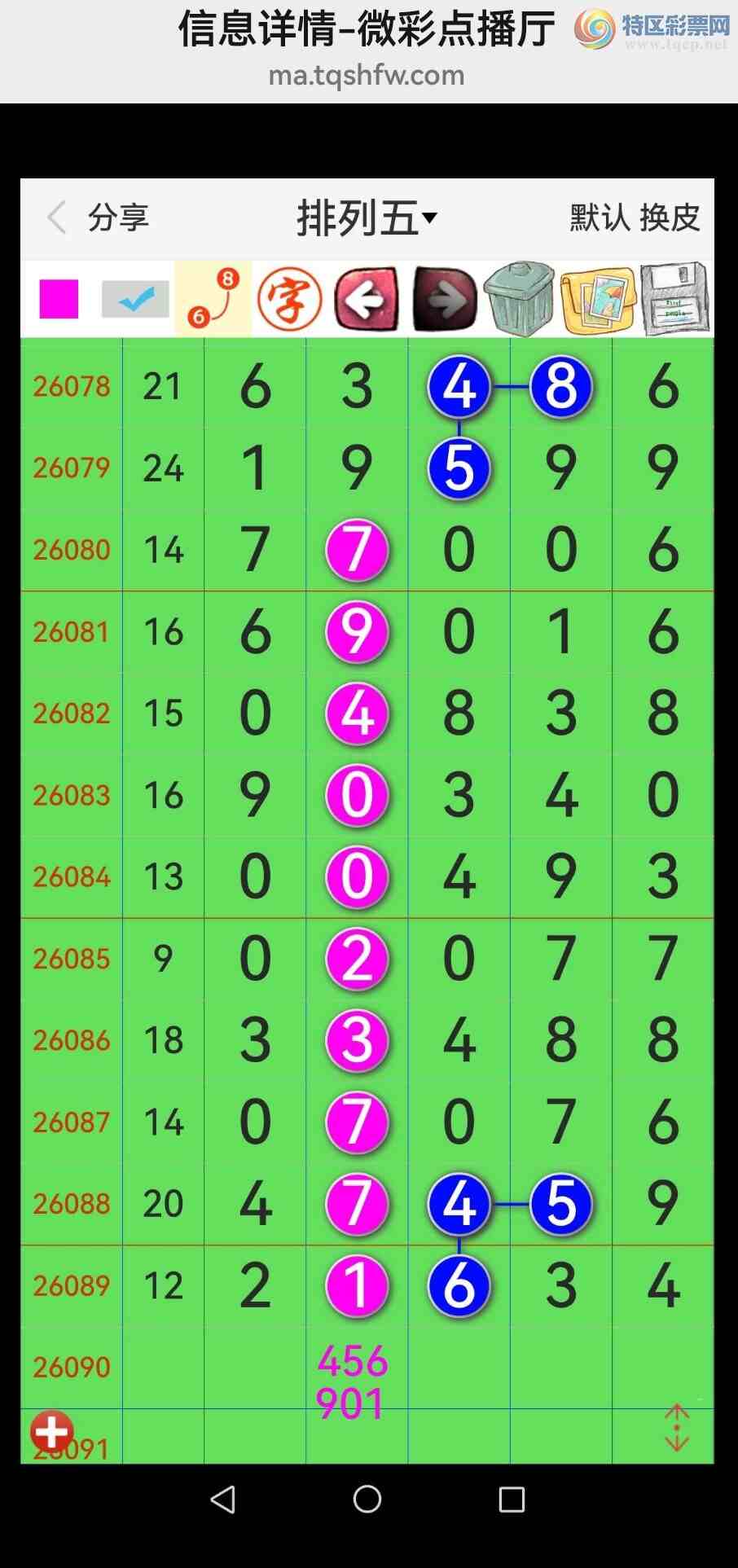Image resolution: width=738 pixels, height=1568 pixels.
Task: Change the skin with 换皮
Action: tap(670, 217)
